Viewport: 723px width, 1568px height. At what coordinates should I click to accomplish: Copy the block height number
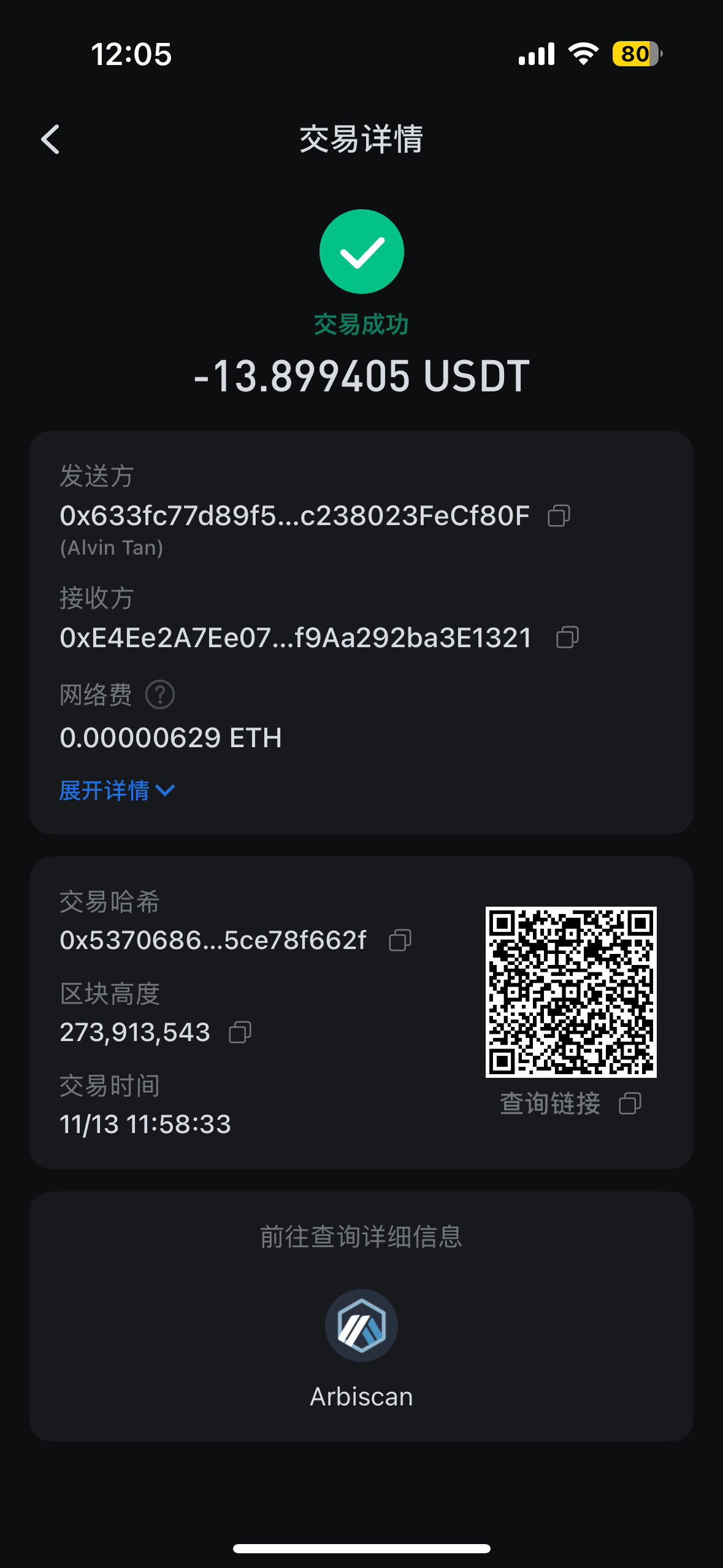tap(240, 1032)
